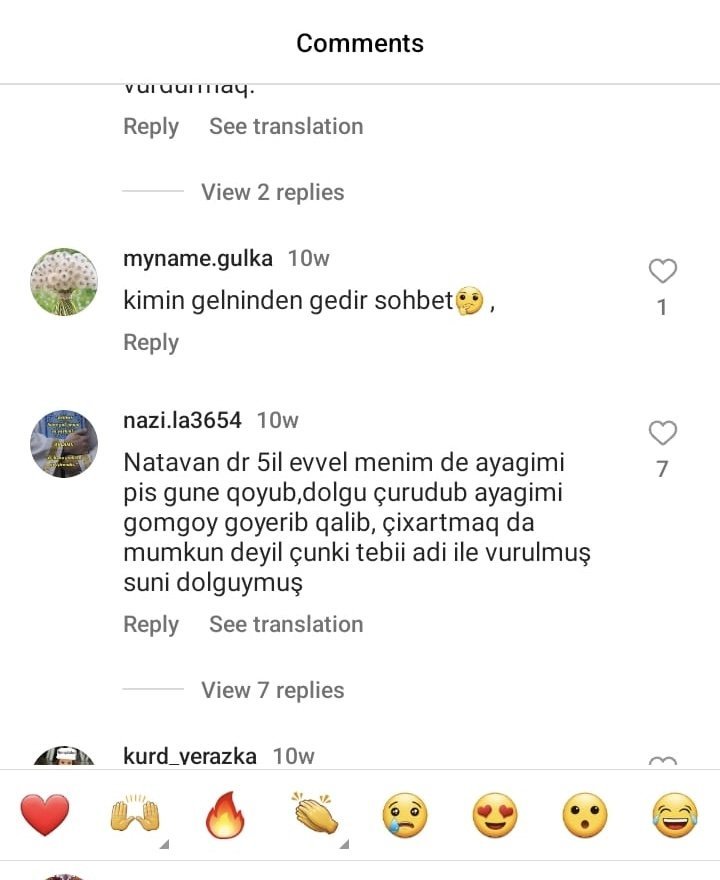Open myname.gulka's profile picture
Screen dimensions: 720x880
64,282
